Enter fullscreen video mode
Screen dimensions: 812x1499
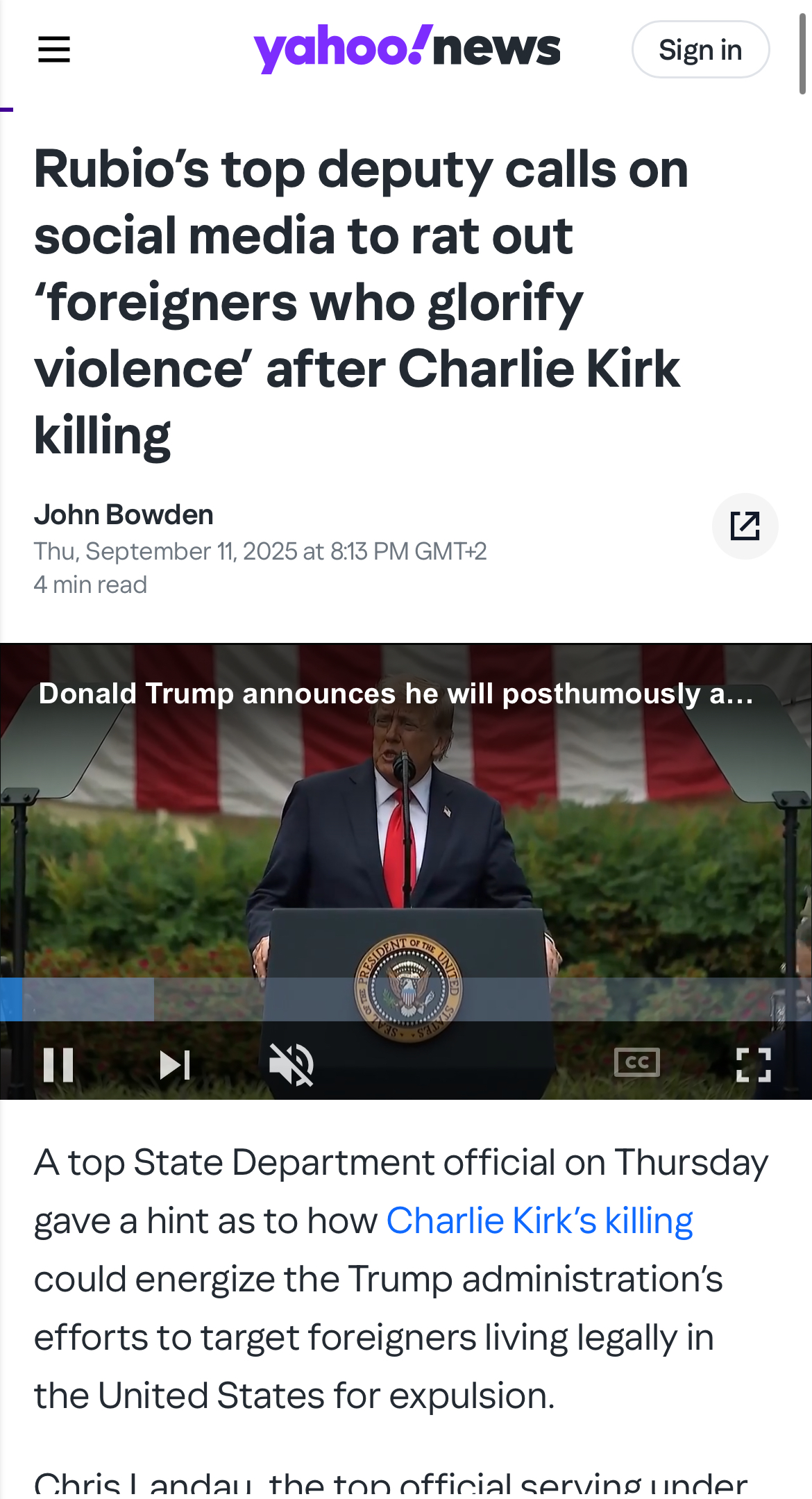(753, 1064)
